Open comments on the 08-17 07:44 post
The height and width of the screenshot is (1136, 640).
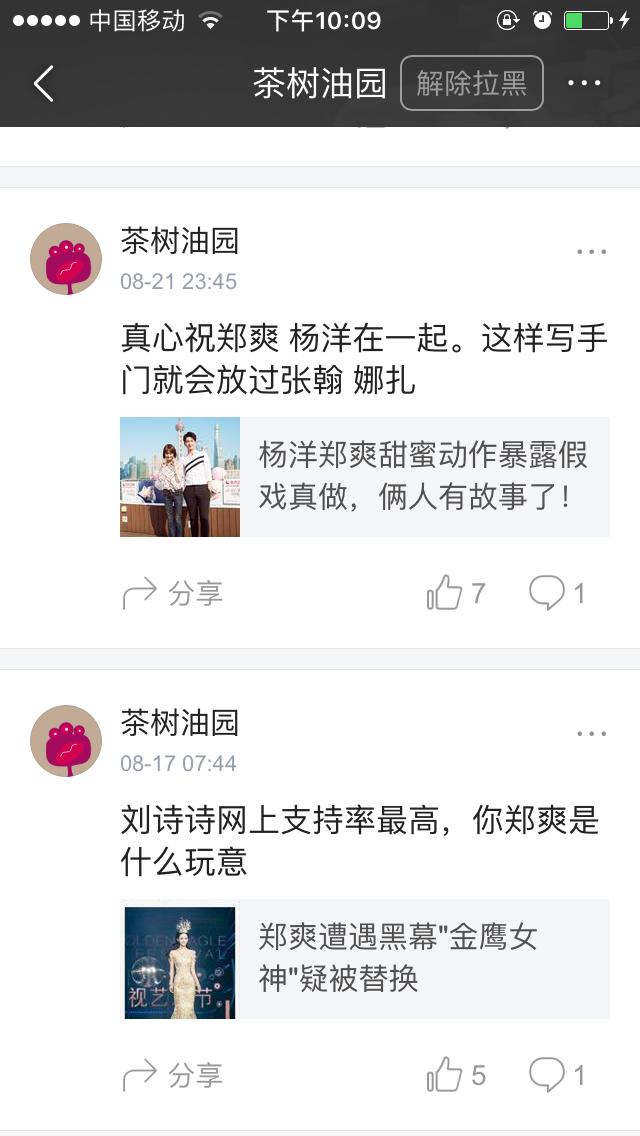(x=557, y=1076)
